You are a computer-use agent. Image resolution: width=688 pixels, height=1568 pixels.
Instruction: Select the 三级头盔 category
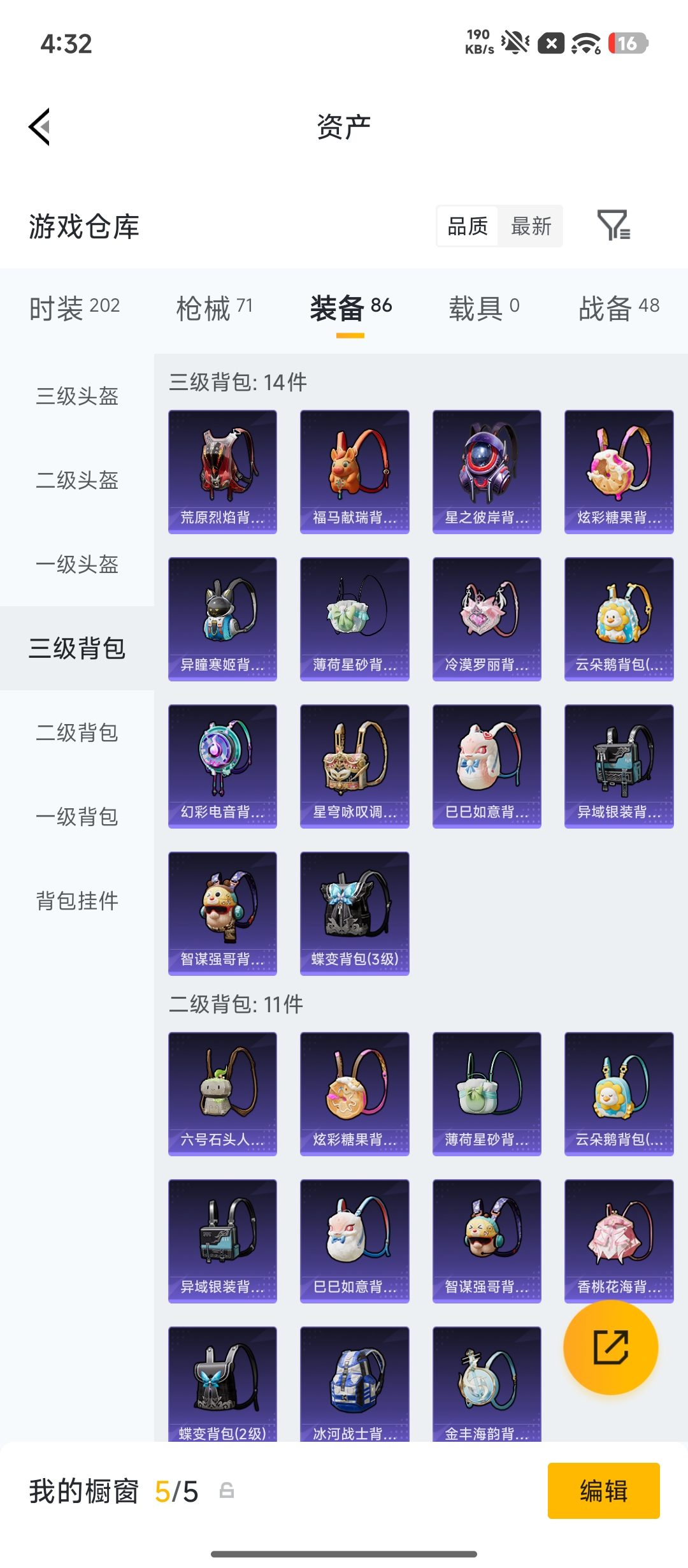coord(76,398)
